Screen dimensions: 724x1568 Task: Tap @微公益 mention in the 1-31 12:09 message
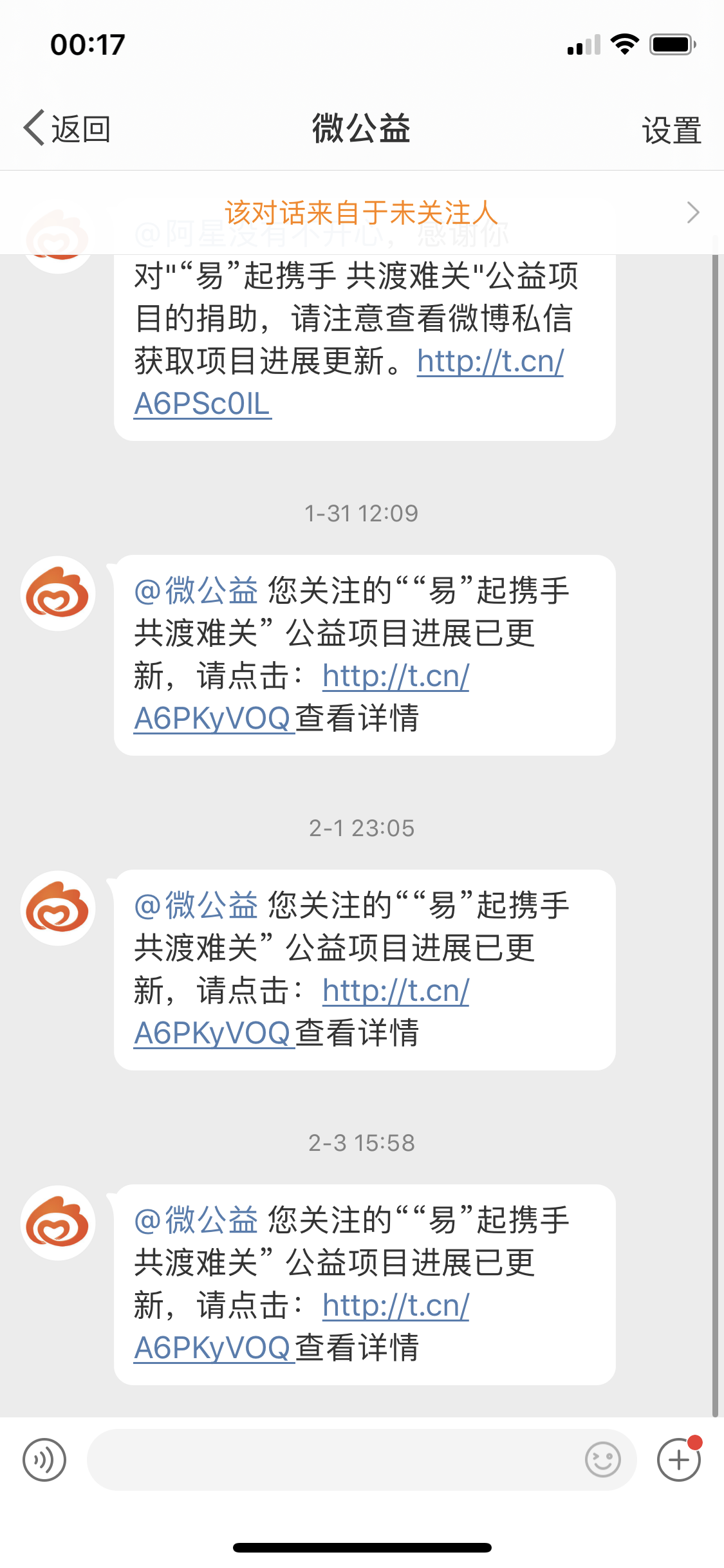click(x=196, y=591)
